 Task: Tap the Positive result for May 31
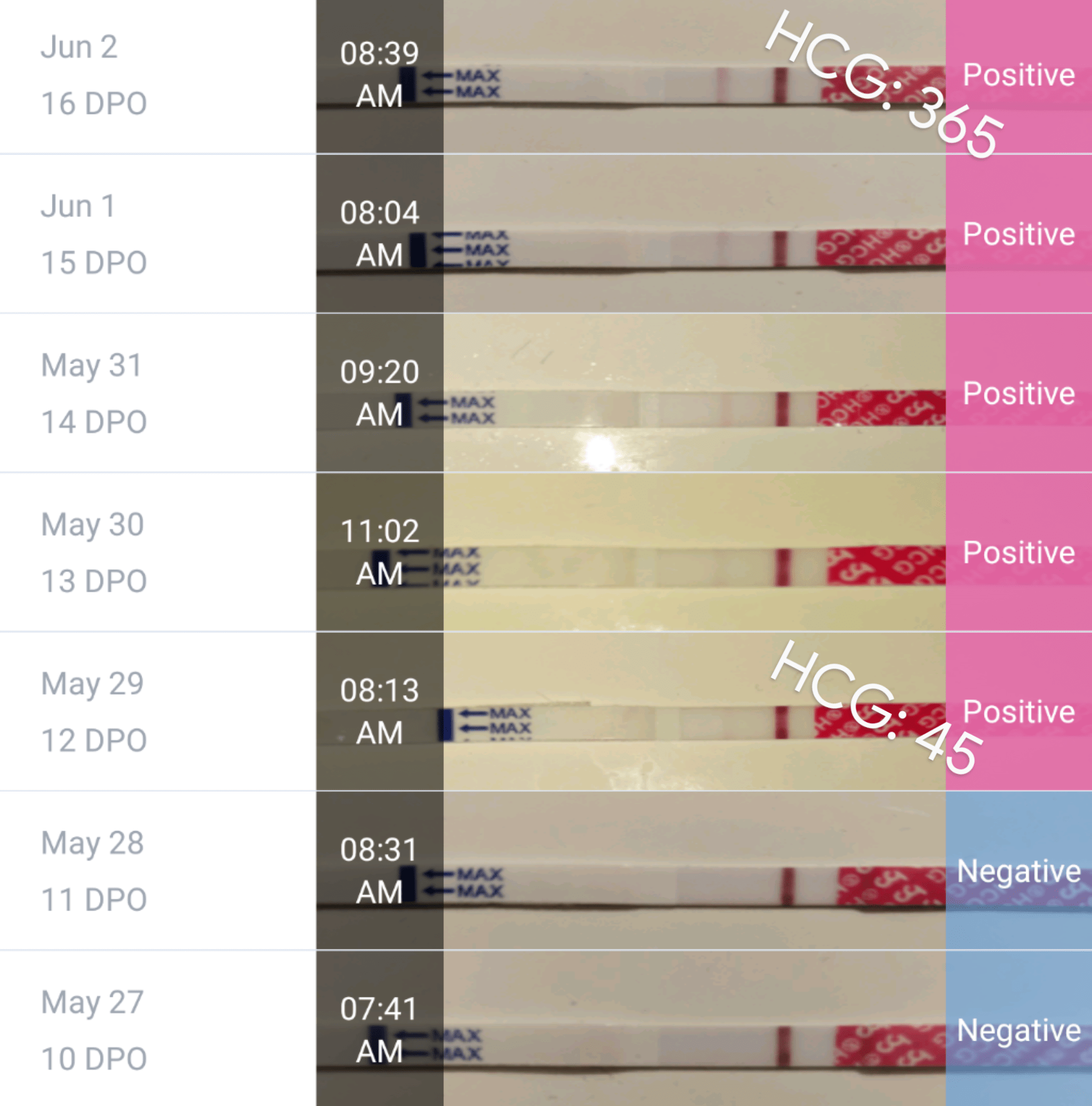[x=1019, y=394]
